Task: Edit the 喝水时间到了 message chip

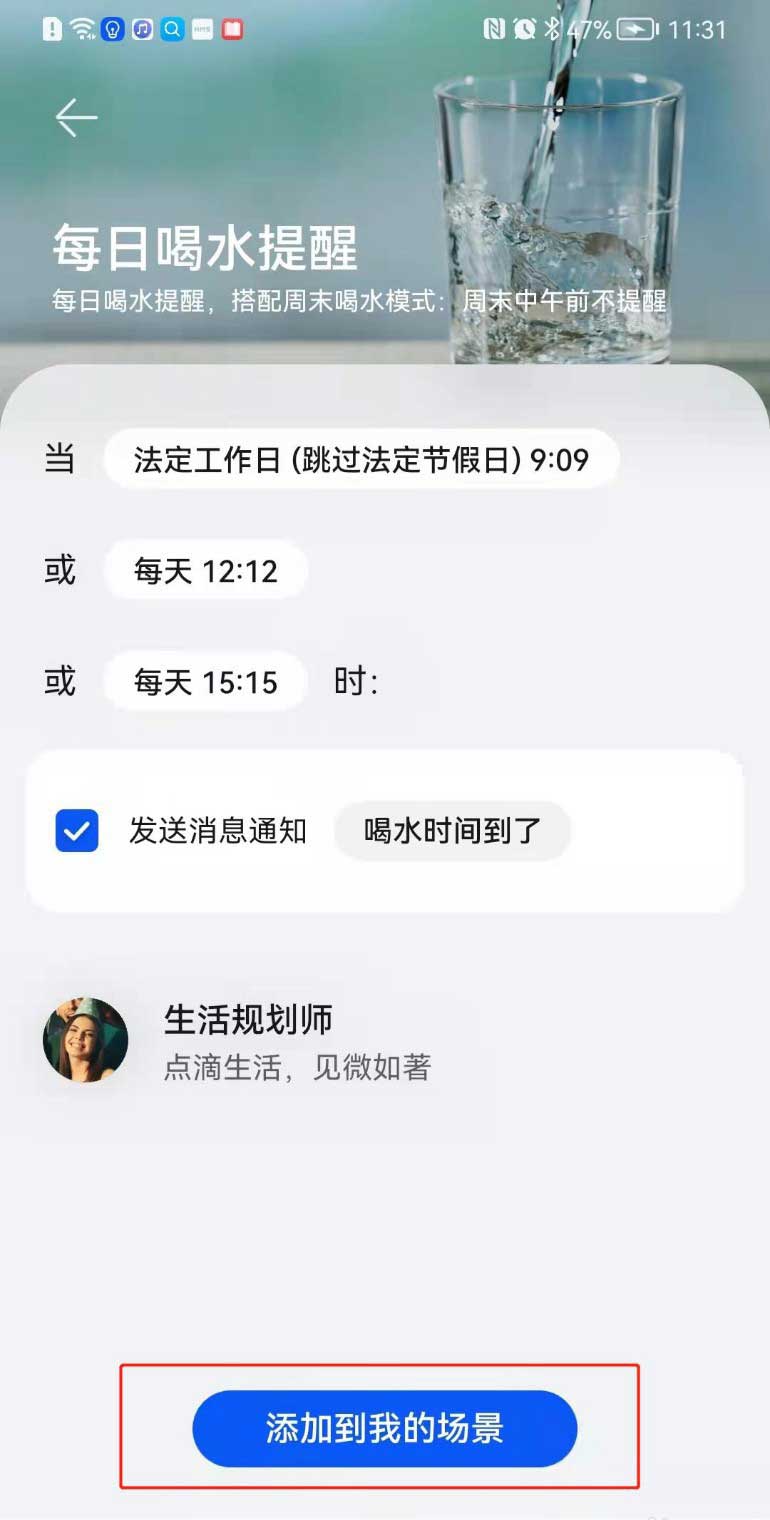Action: pyautogui.click(x=452, y=831)
